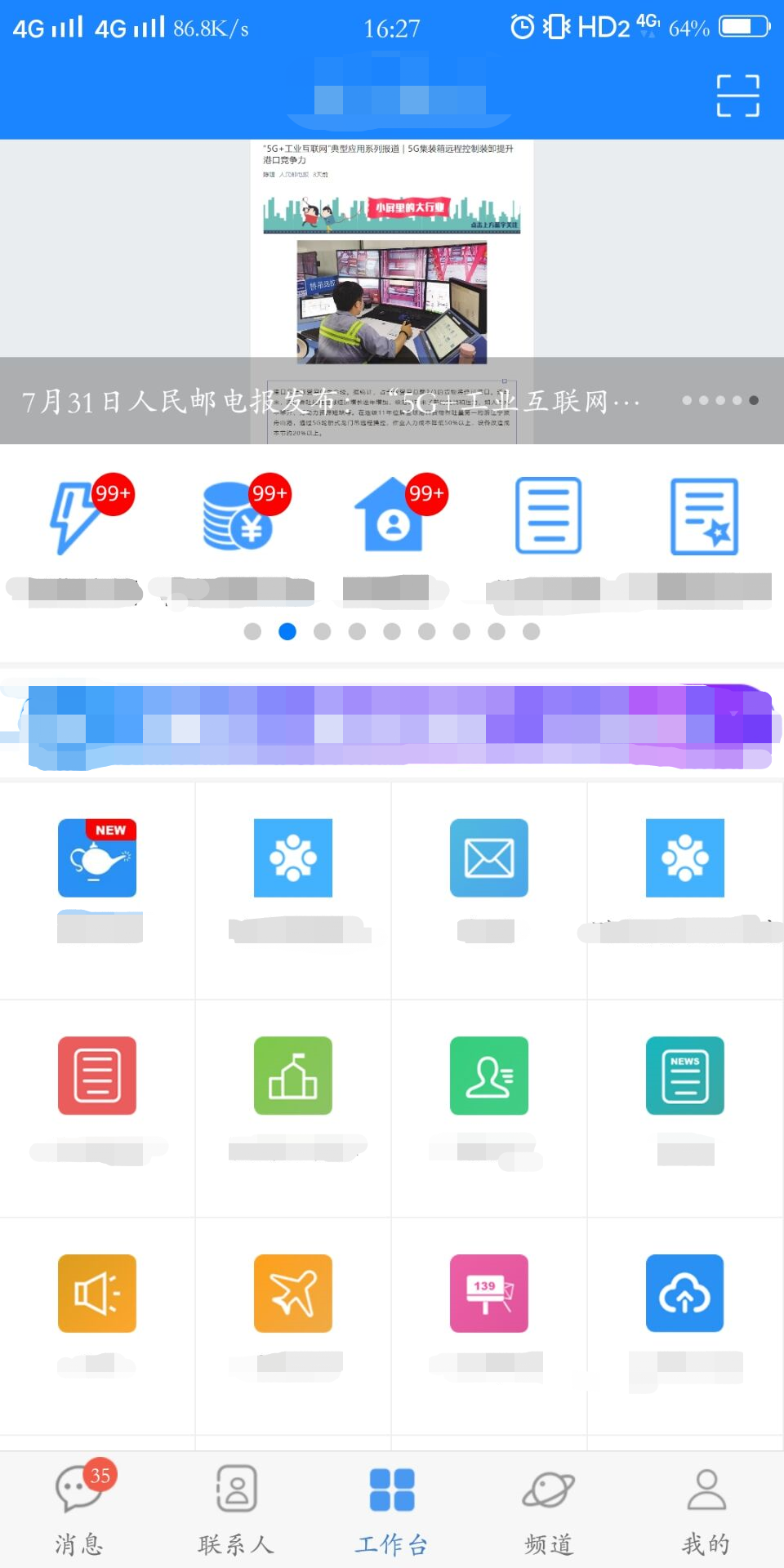Open the orange speaker announcement app
The height and width of the screenshot is (1568, 784).
pos(97,1294)
